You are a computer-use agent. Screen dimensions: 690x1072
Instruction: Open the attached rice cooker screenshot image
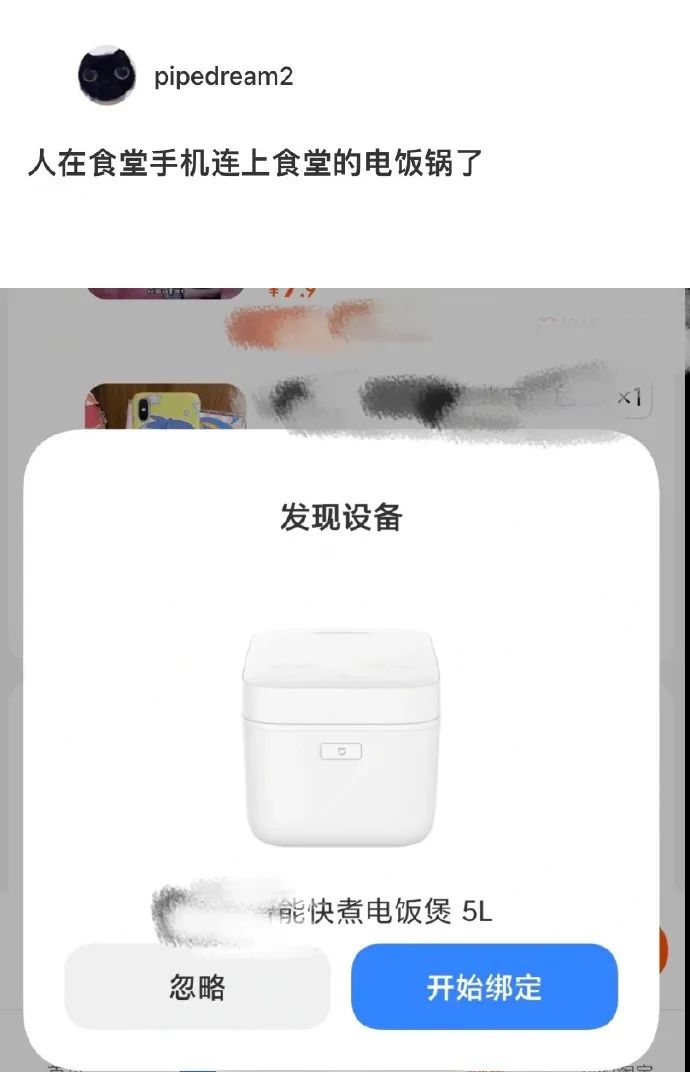(345, 680)
